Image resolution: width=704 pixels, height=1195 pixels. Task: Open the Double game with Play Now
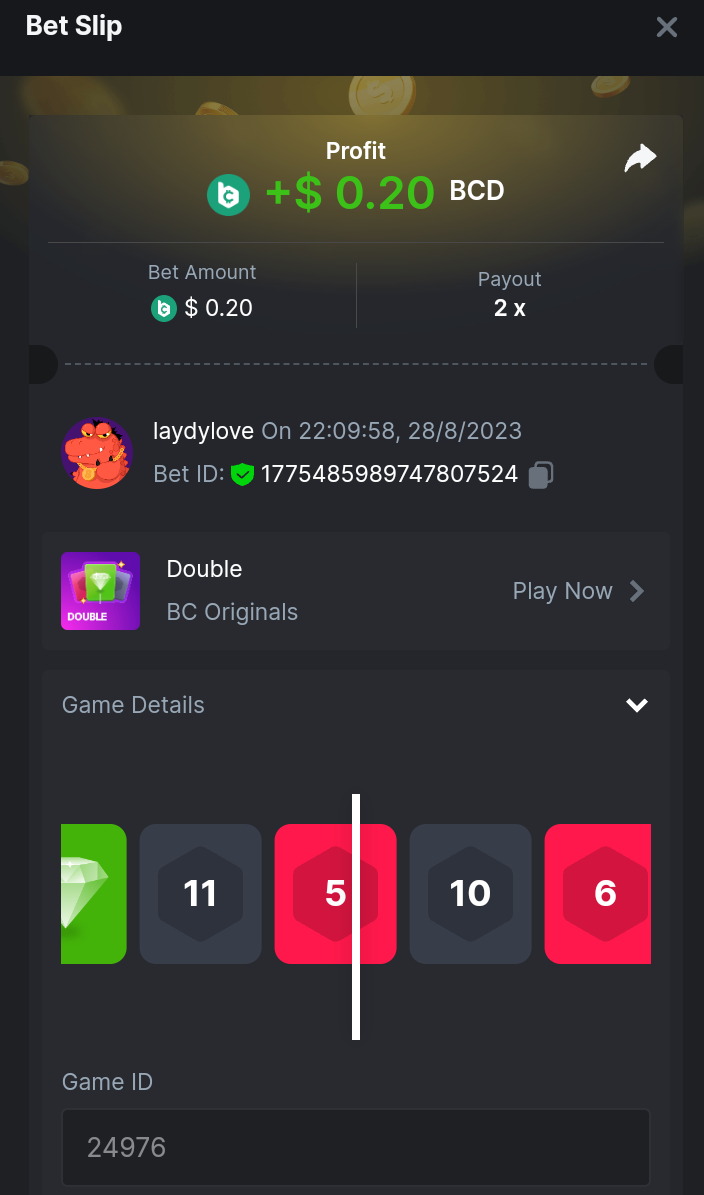(578, 591)
